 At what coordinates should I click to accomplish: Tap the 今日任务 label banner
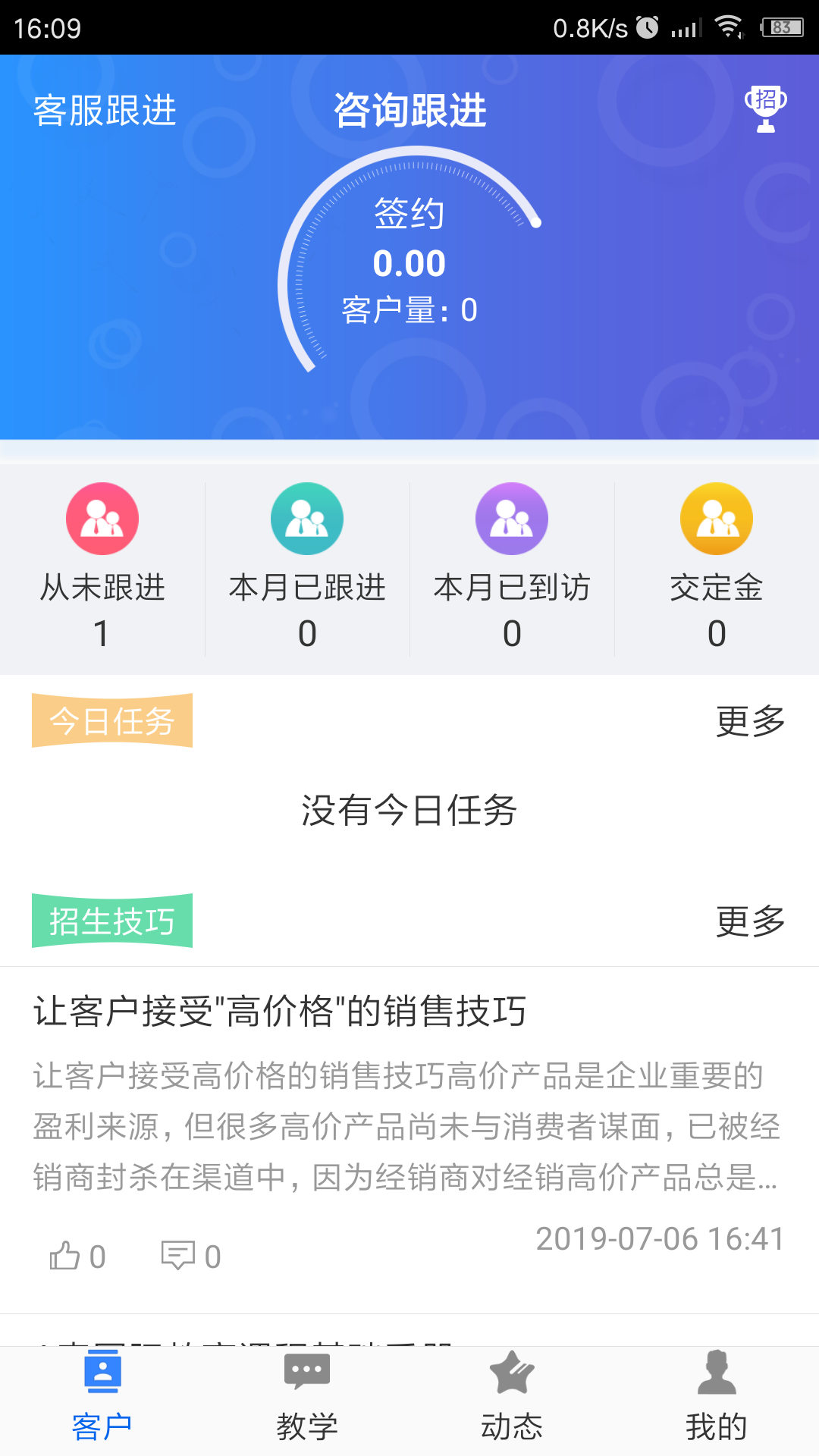click(111, 720)
